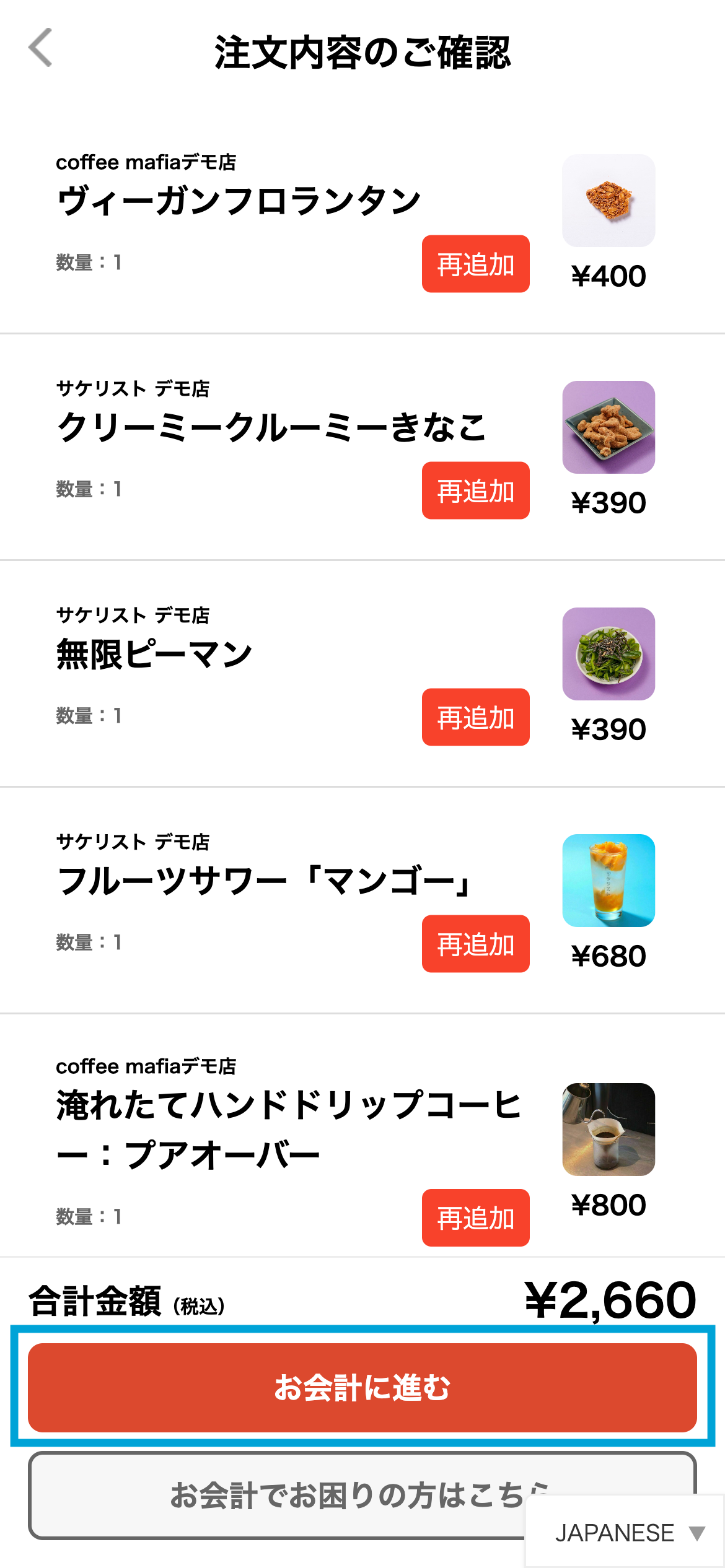
Task: Re-order フルーツサワー「マンゴー」 with 再追加
Action: click(475, 944)
